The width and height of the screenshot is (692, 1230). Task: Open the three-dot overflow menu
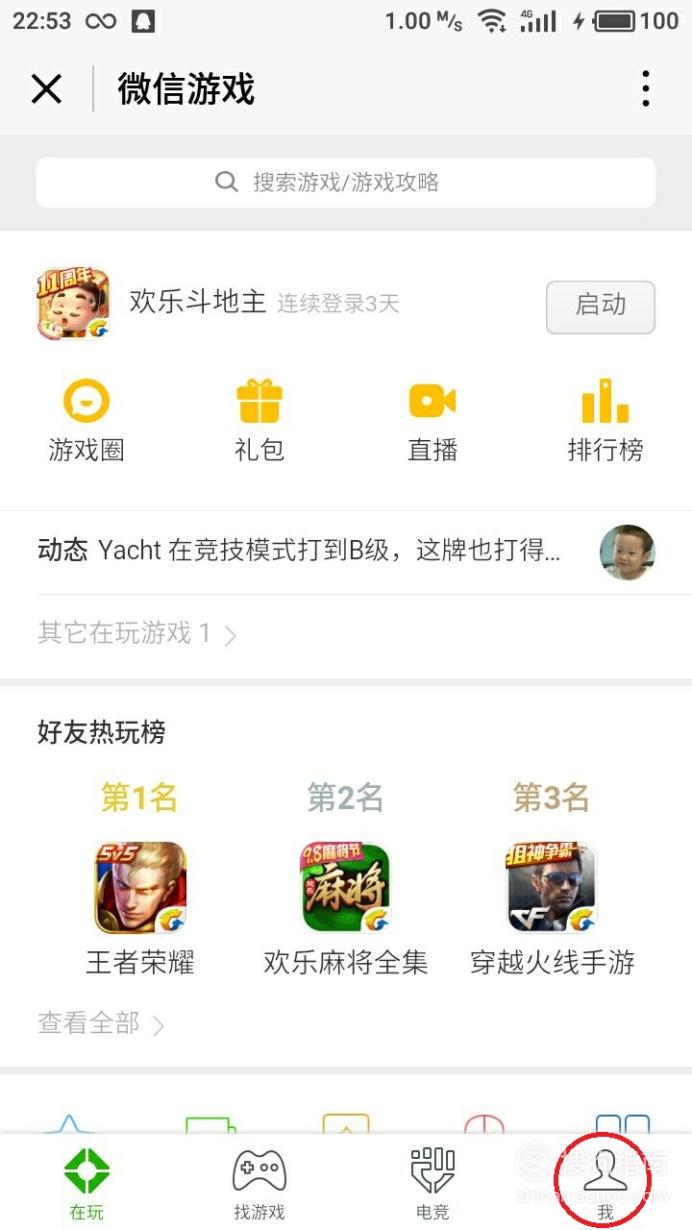(646, 89)
